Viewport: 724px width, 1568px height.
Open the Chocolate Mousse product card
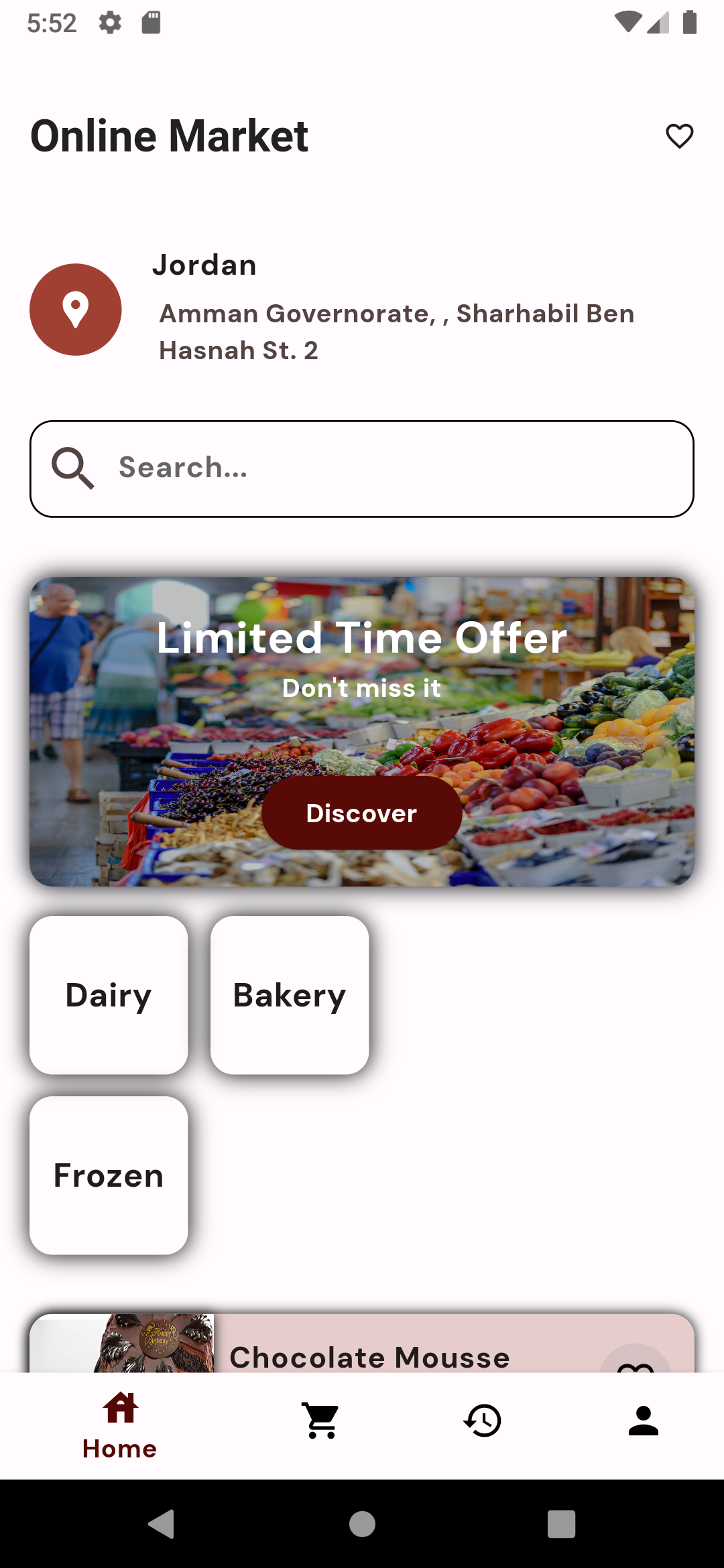[362, 1343]
